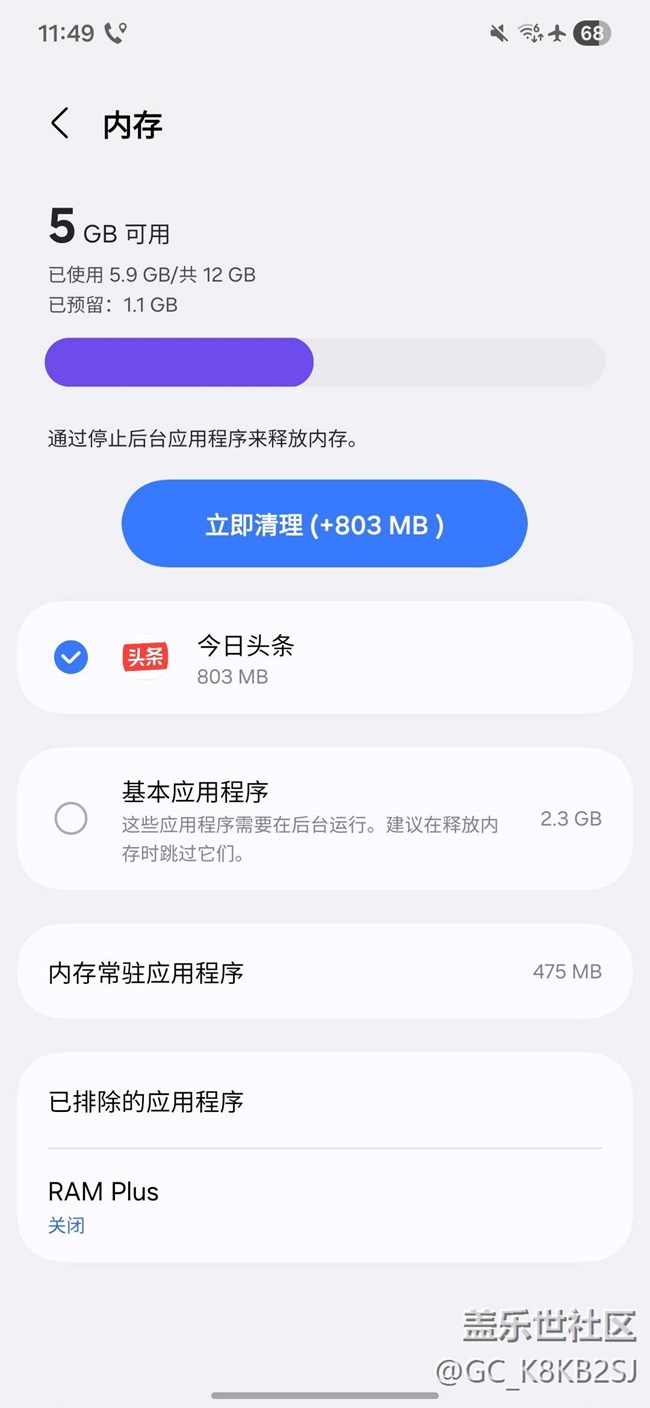650x1408 pixels.
Task: Open 已排除的应用程序
Action: click(x=324, y=1101)
